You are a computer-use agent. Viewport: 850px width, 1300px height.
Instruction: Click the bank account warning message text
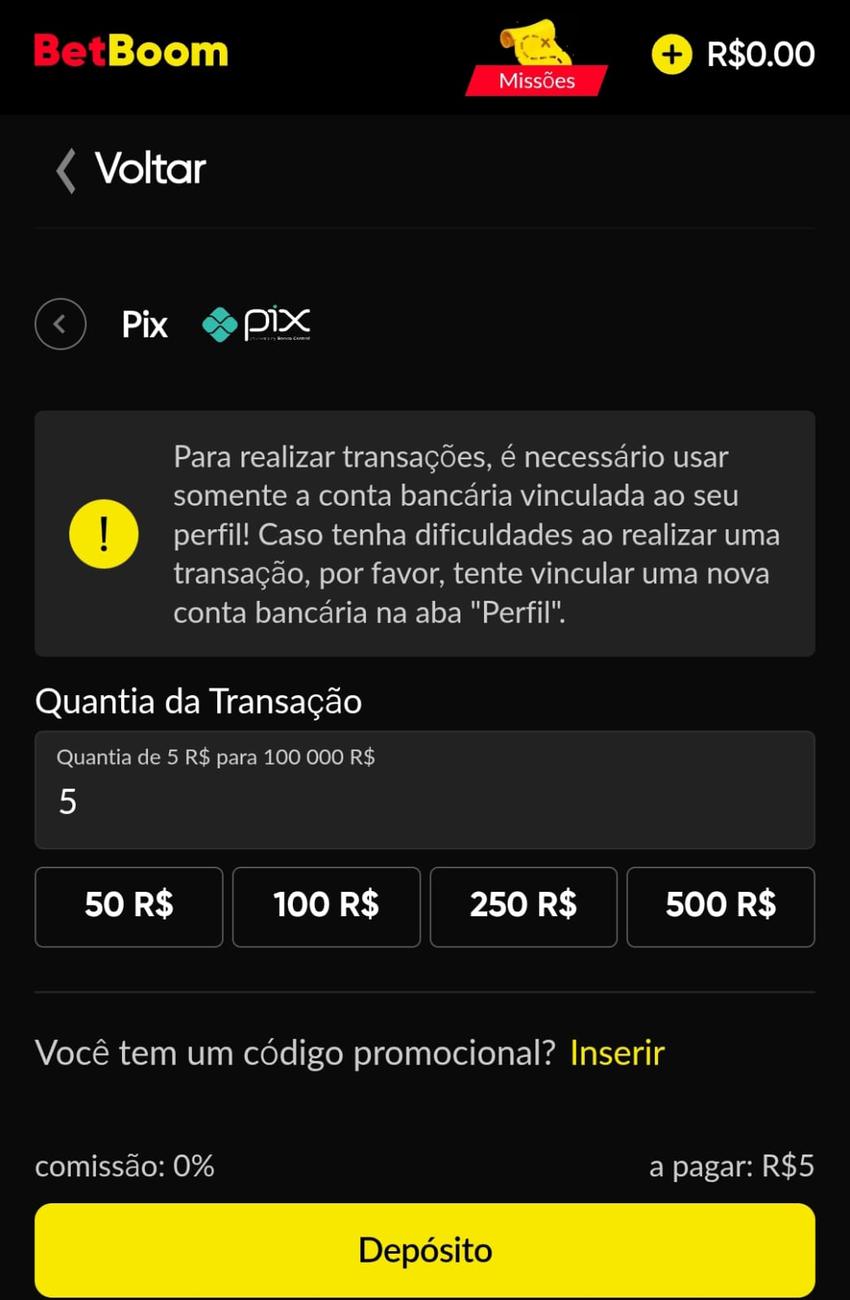point(477,533)
